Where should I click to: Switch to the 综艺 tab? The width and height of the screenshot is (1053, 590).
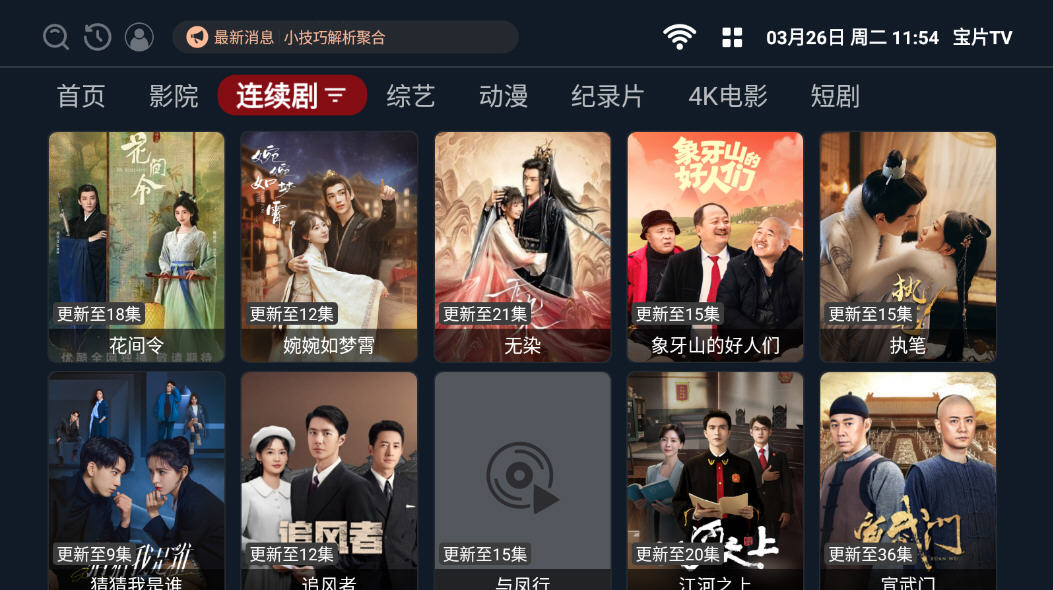[x=411, y=96]
